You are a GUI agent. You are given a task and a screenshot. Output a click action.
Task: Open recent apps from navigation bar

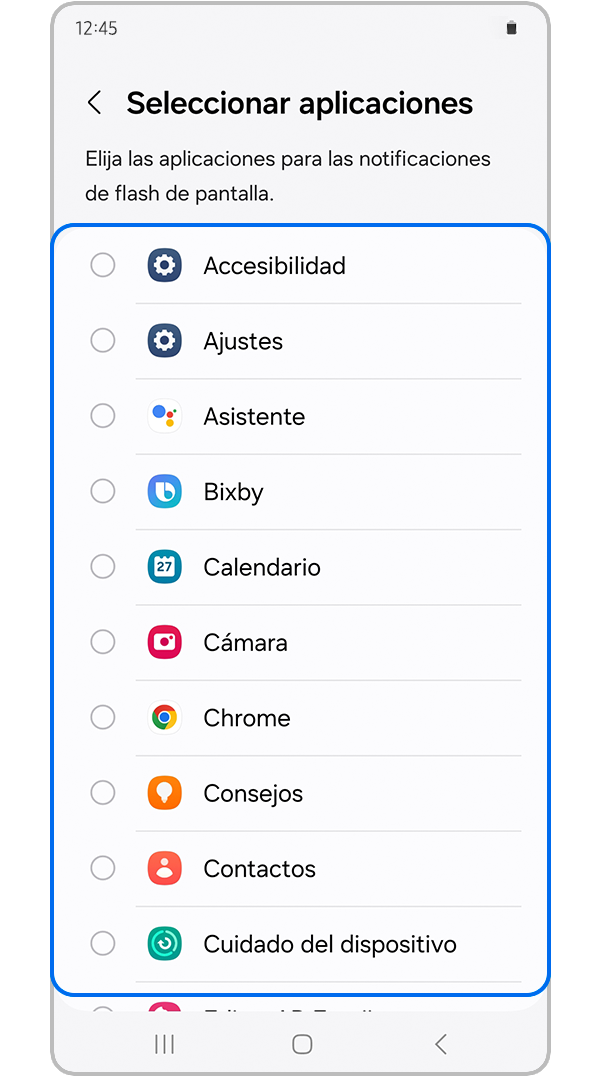[x=165, y=1044]
